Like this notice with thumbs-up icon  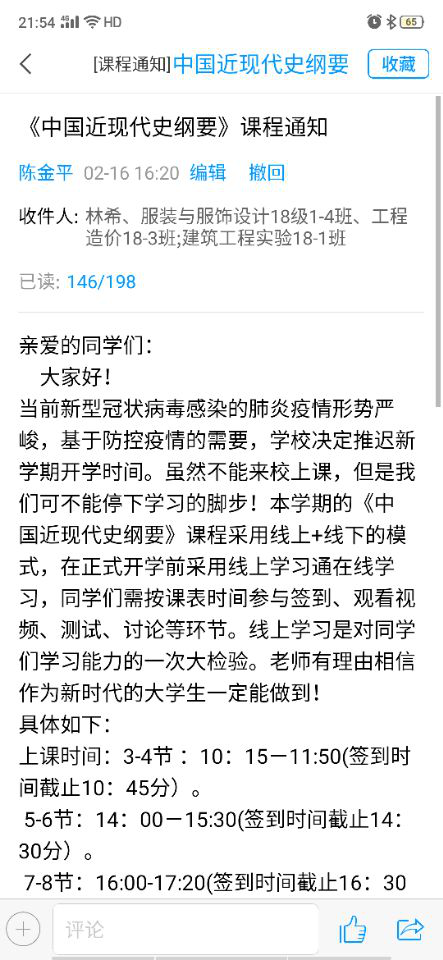353,930
